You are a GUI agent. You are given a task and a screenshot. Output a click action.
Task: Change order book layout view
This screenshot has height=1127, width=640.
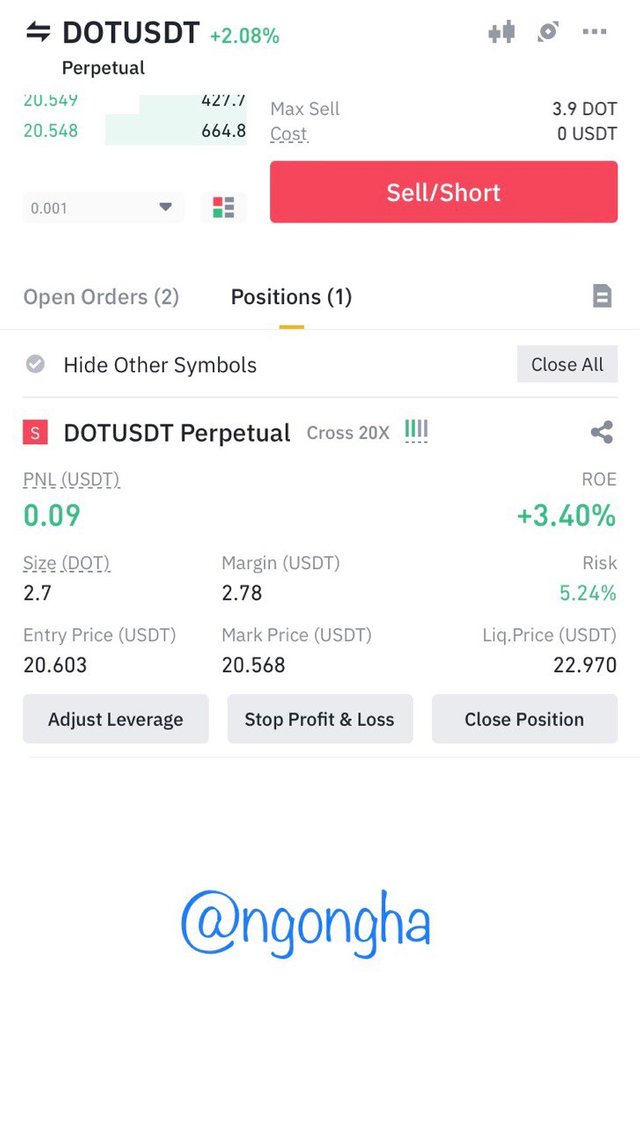(224, 208)
